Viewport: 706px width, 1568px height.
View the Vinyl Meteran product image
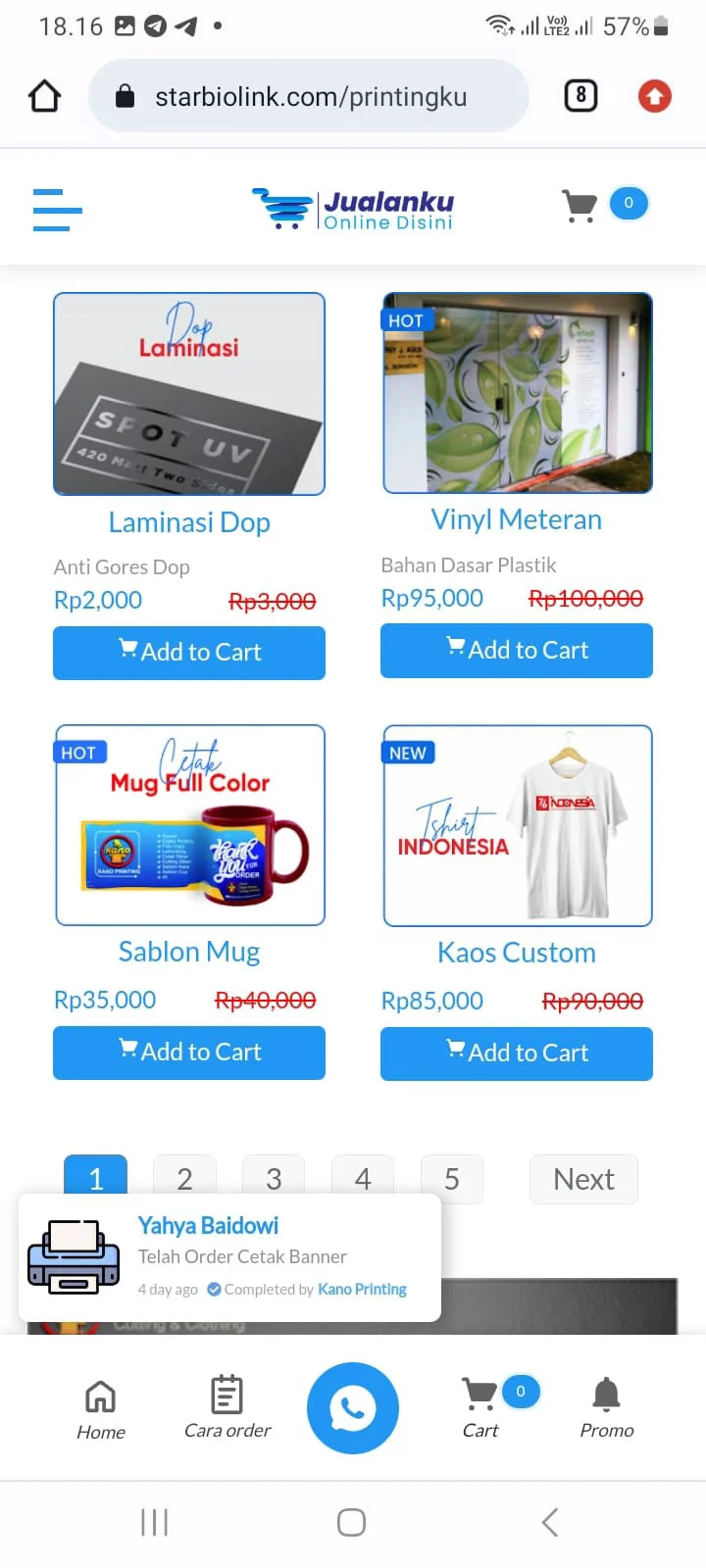pyautogui.click(x=517, y=393)
